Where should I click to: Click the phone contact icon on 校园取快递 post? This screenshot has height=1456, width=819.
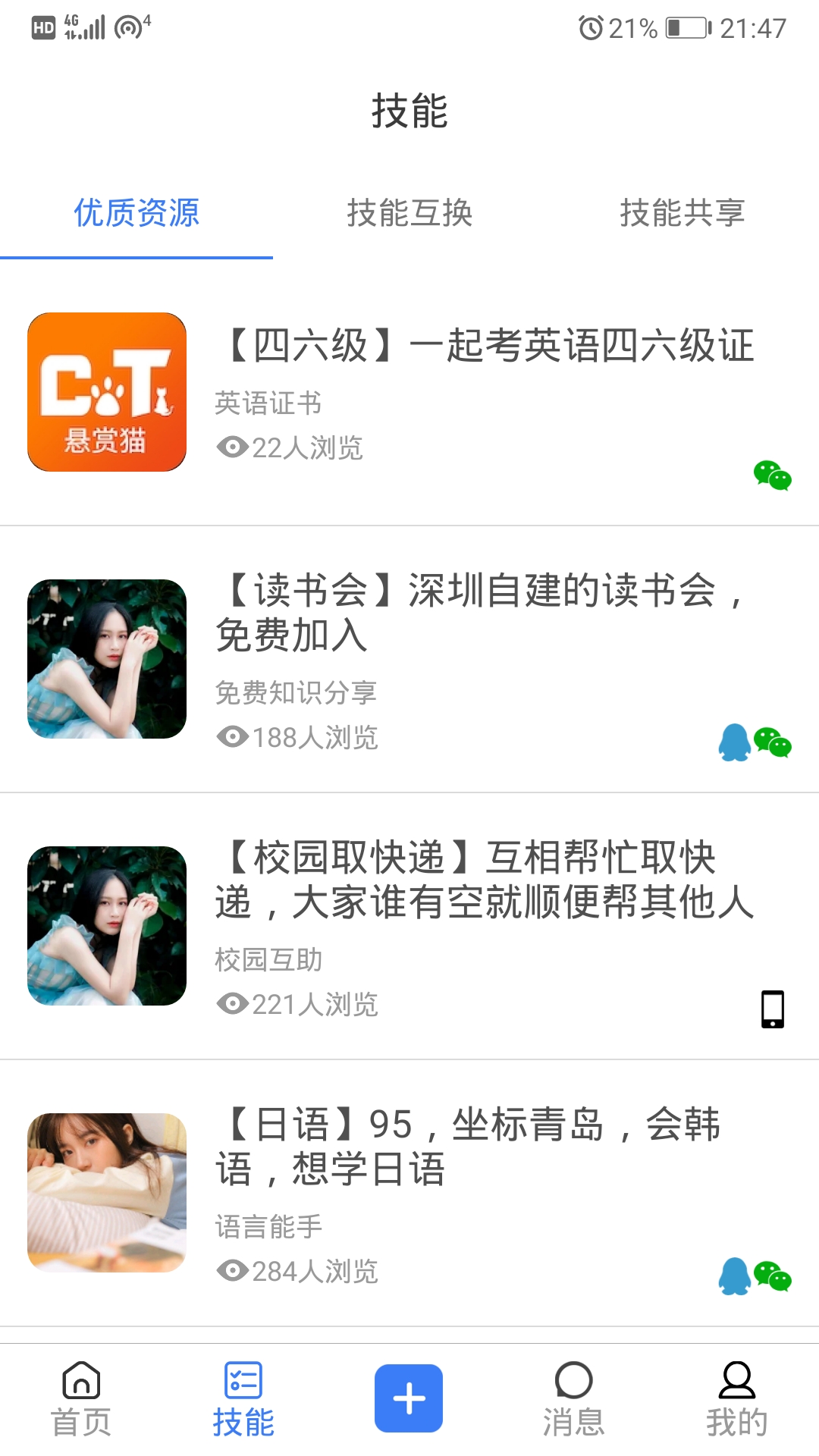point(772,1009)
